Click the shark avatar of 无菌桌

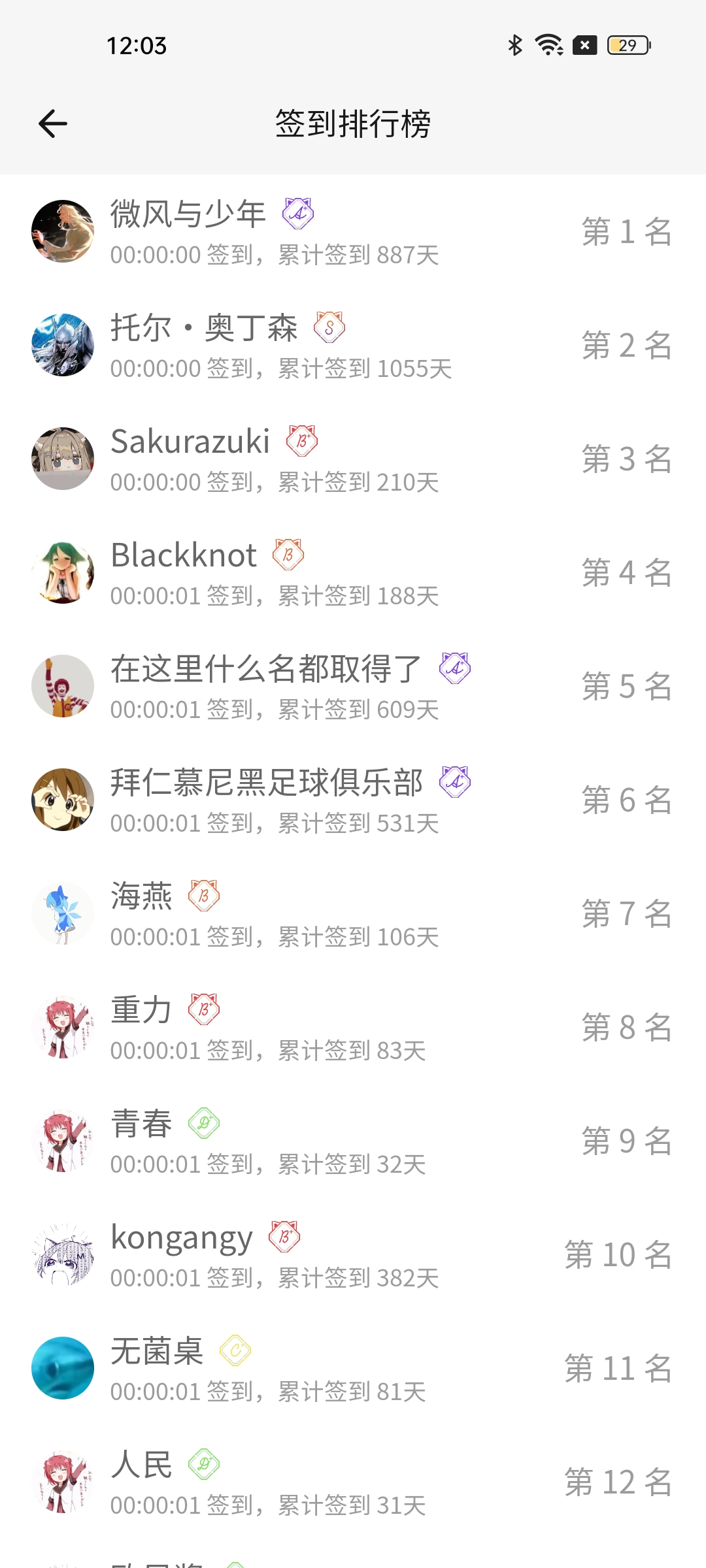[63, 1367]
